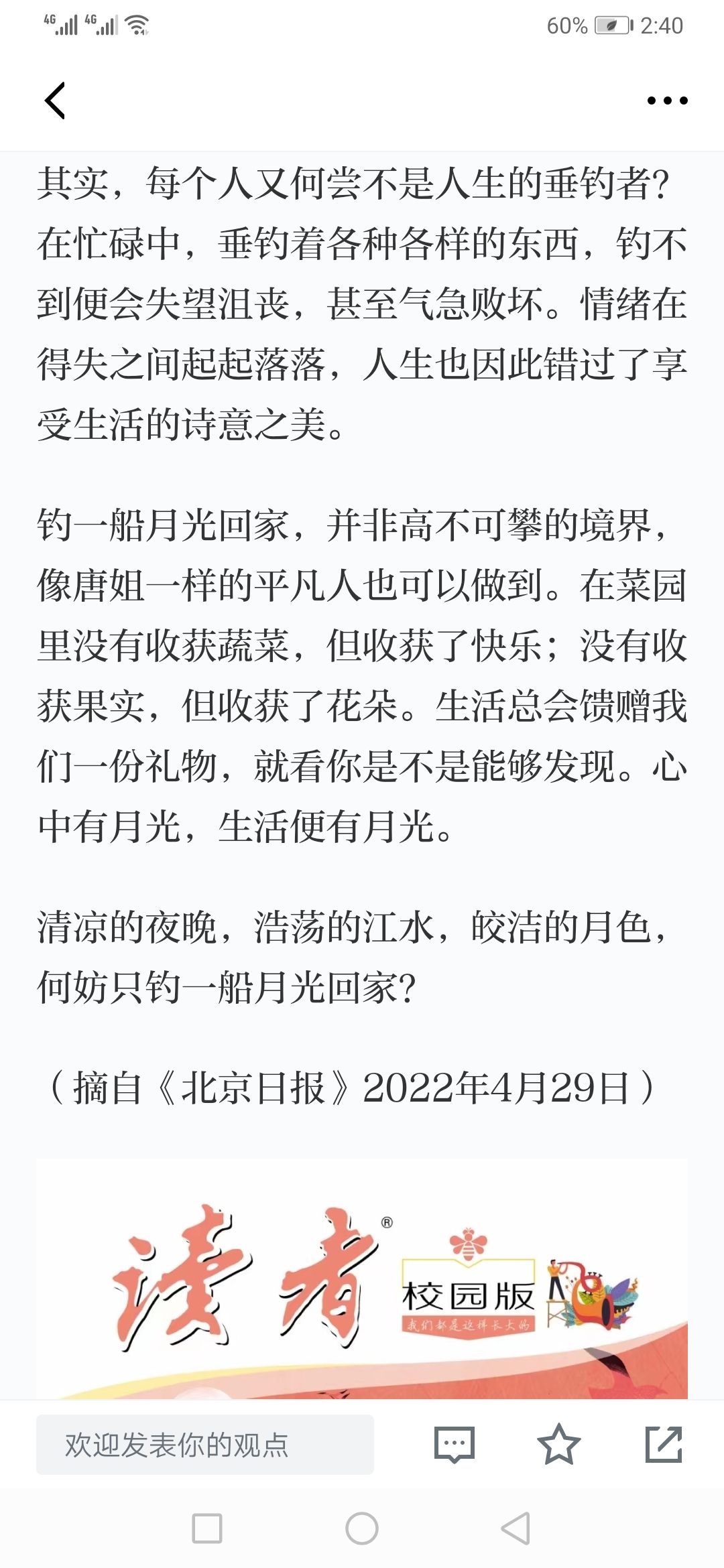
Task: Open the comments bubble icon
Action: coord(455,1444)
